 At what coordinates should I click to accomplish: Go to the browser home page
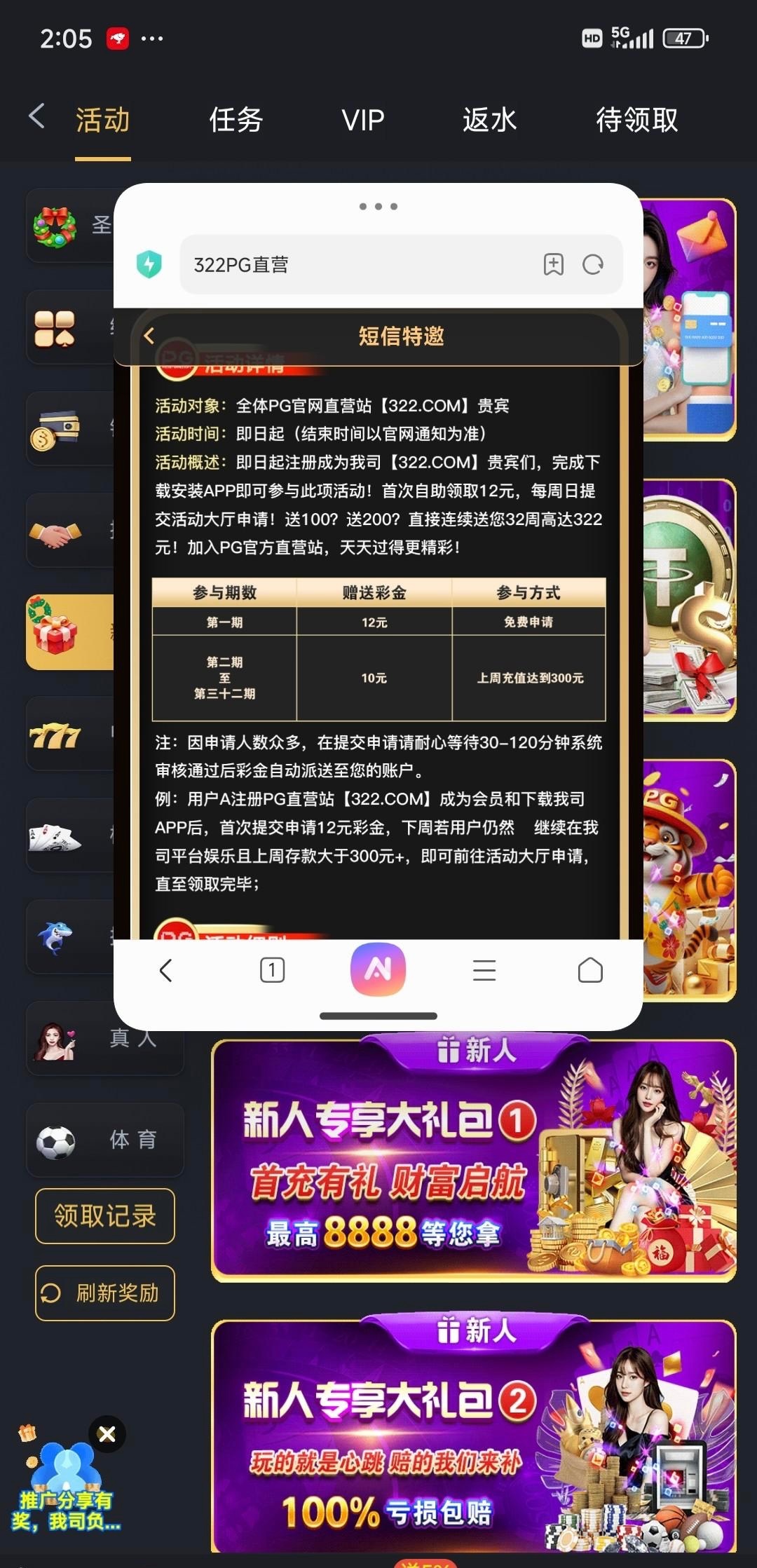(x=590, y=971)
